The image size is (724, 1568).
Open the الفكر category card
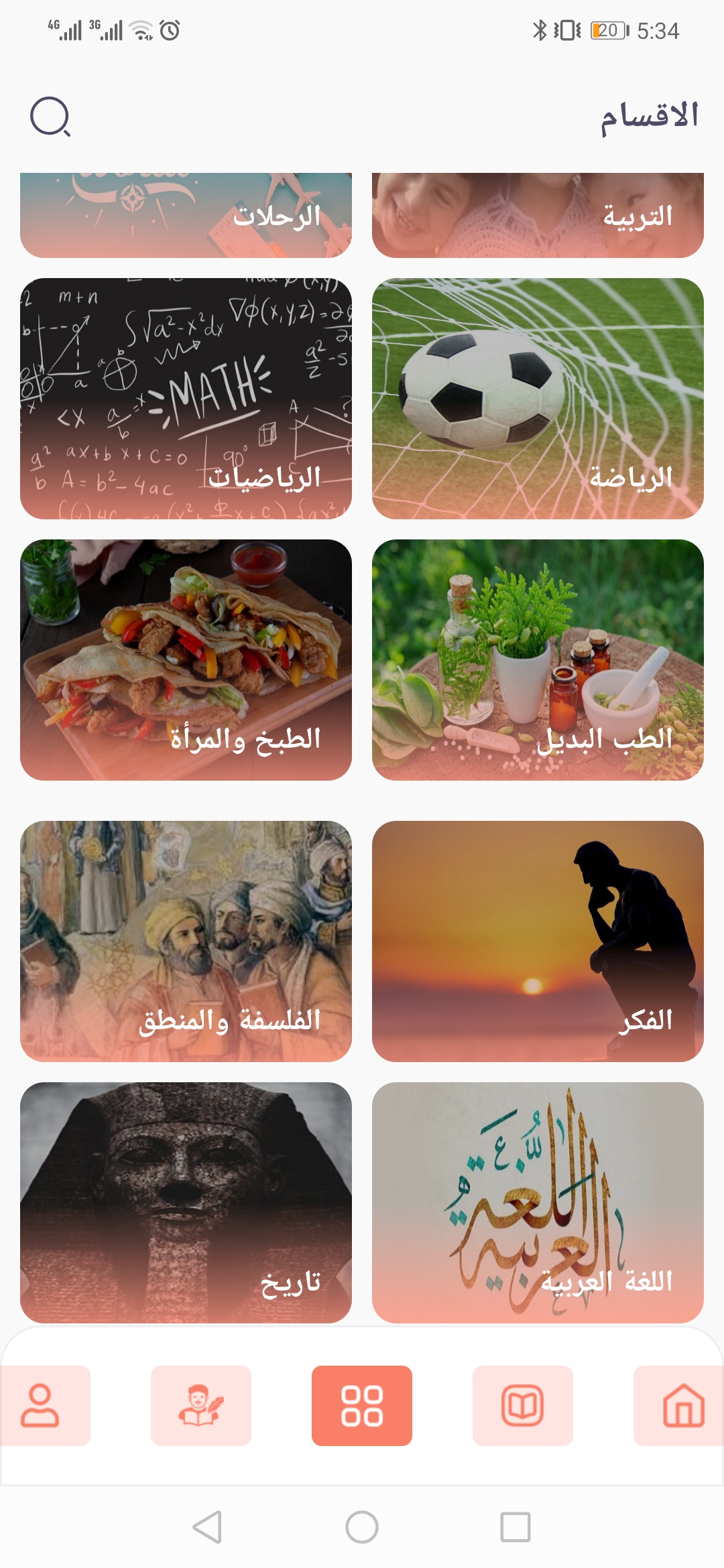(538, 941)
